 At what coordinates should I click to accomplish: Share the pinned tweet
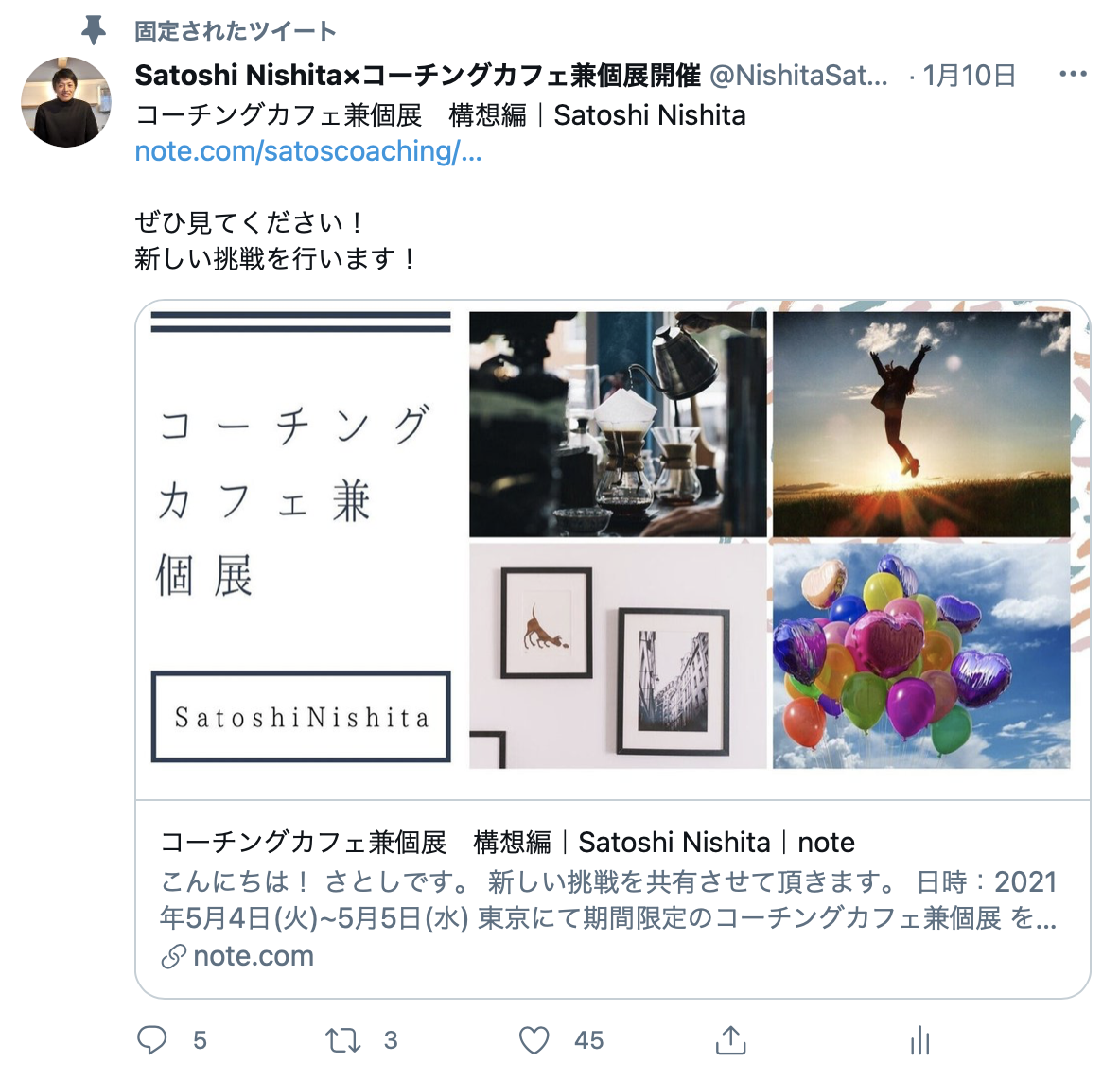click(x=730, y=1040)
